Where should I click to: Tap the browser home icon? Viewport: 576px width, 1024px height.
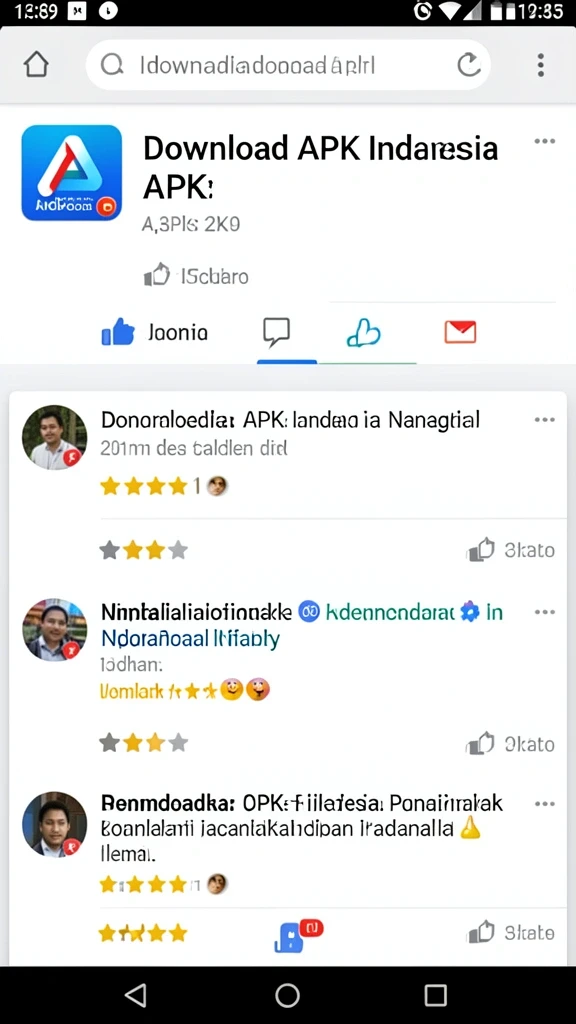pyautogui.click(x=36, y=65)
